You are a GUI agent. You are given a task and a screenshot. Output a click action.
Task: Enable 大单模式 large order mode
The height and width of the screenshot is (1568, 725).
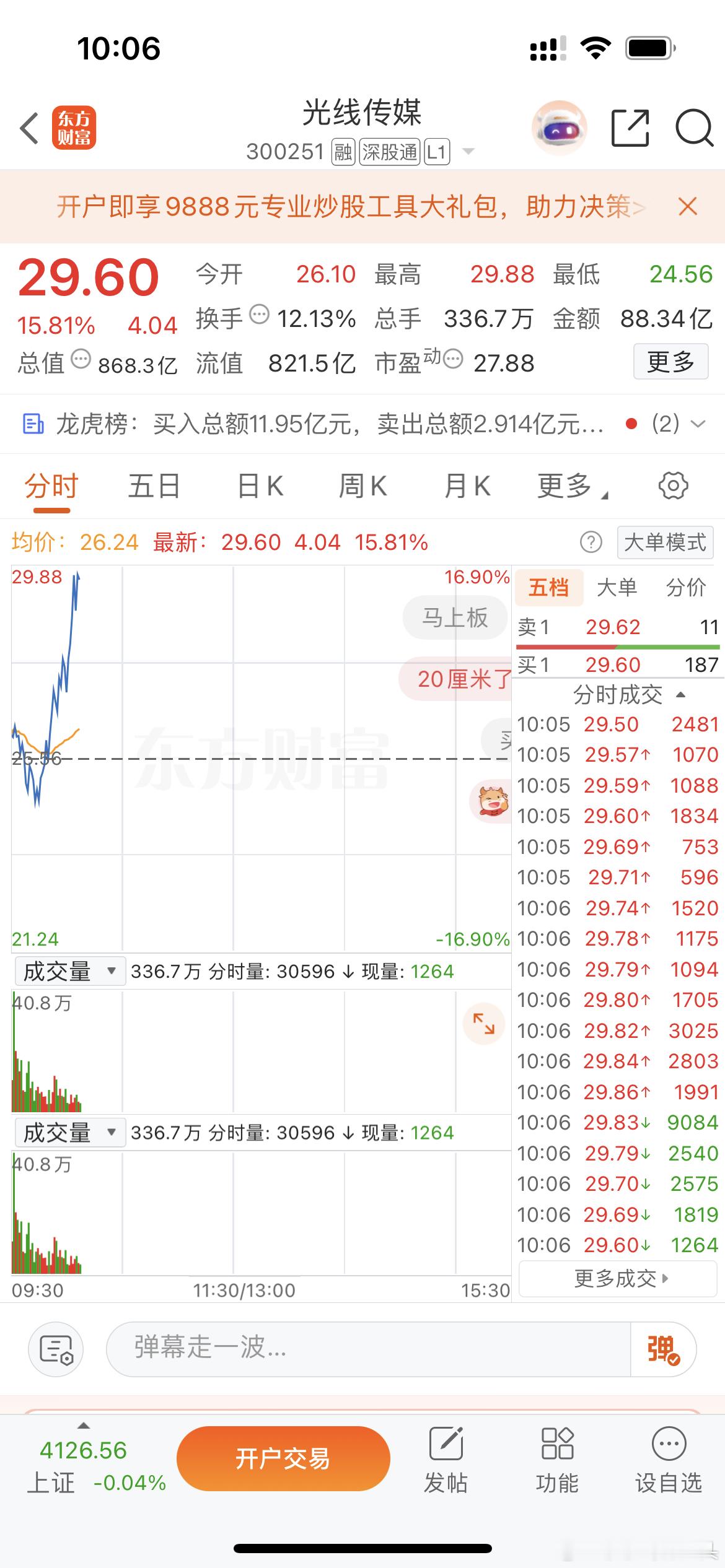[x=664, y=542]
